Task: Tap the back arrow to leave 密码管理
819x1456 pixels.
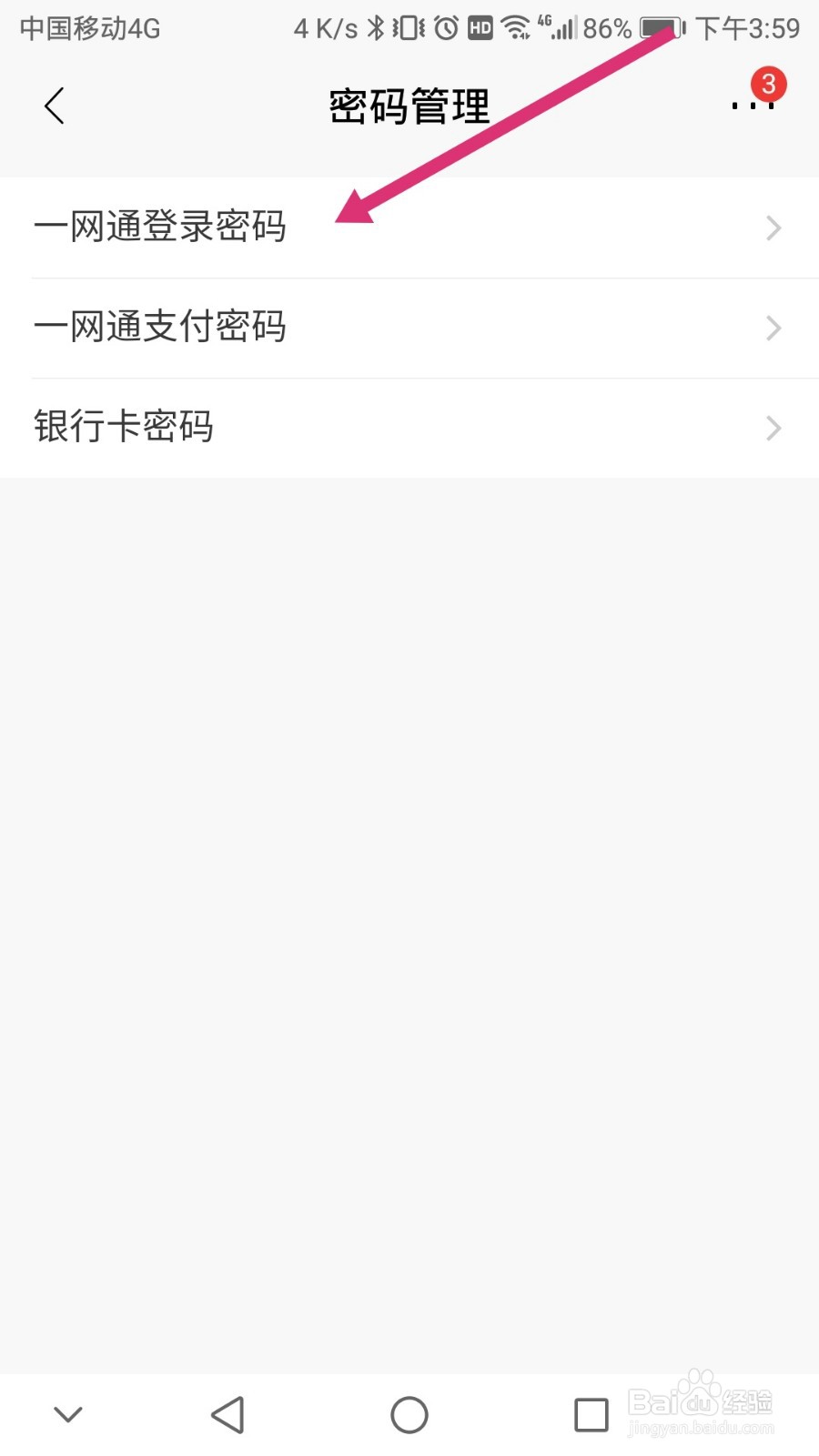Action: (55, 105)
